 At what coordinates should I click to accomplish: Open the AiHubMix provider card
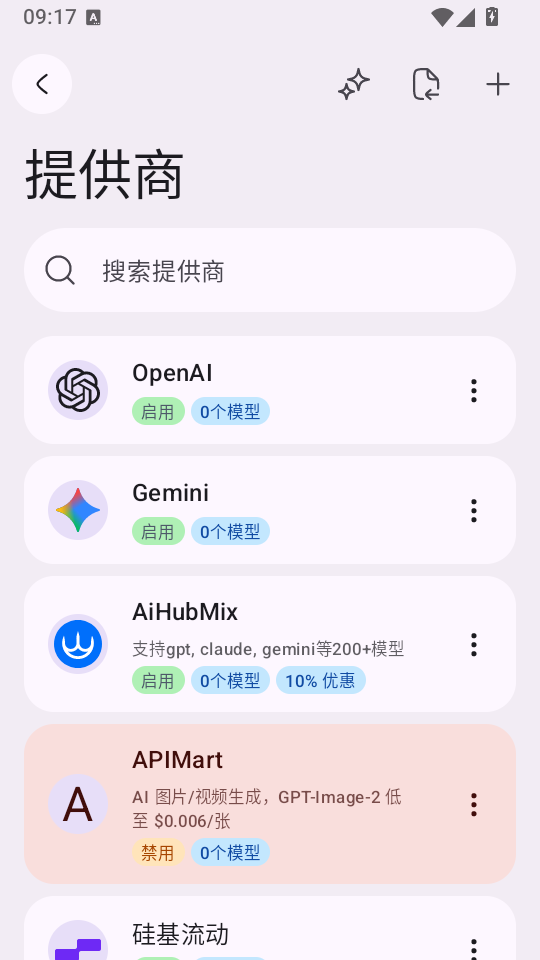pos(270,644)
